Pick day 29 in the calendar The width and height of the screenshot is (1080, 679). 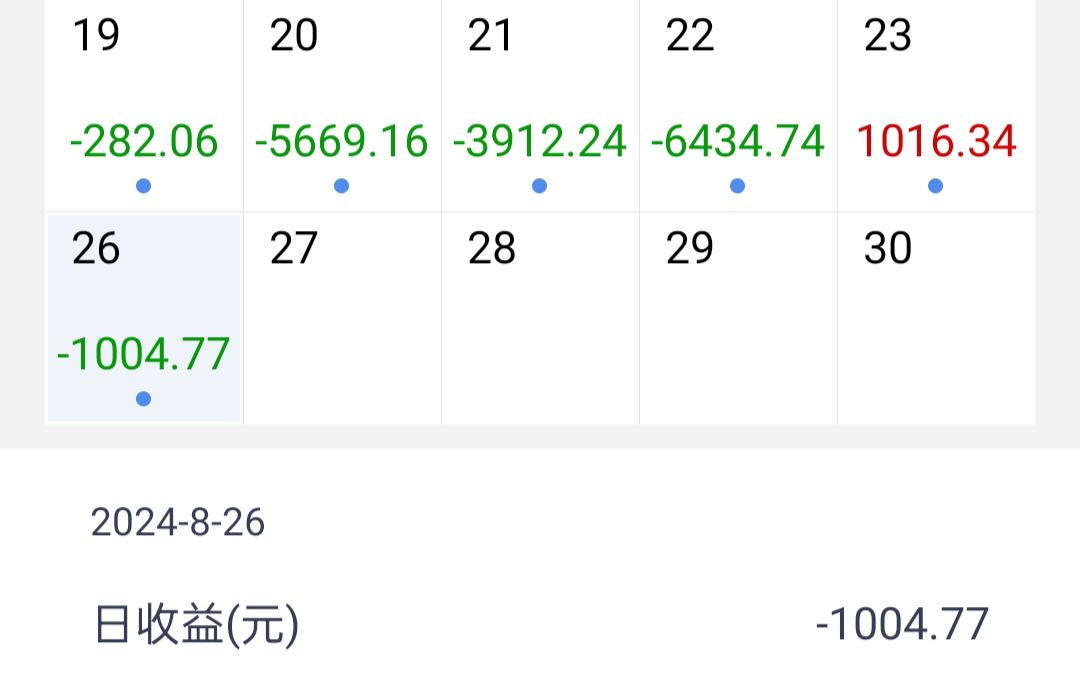(x=738, y=318)
